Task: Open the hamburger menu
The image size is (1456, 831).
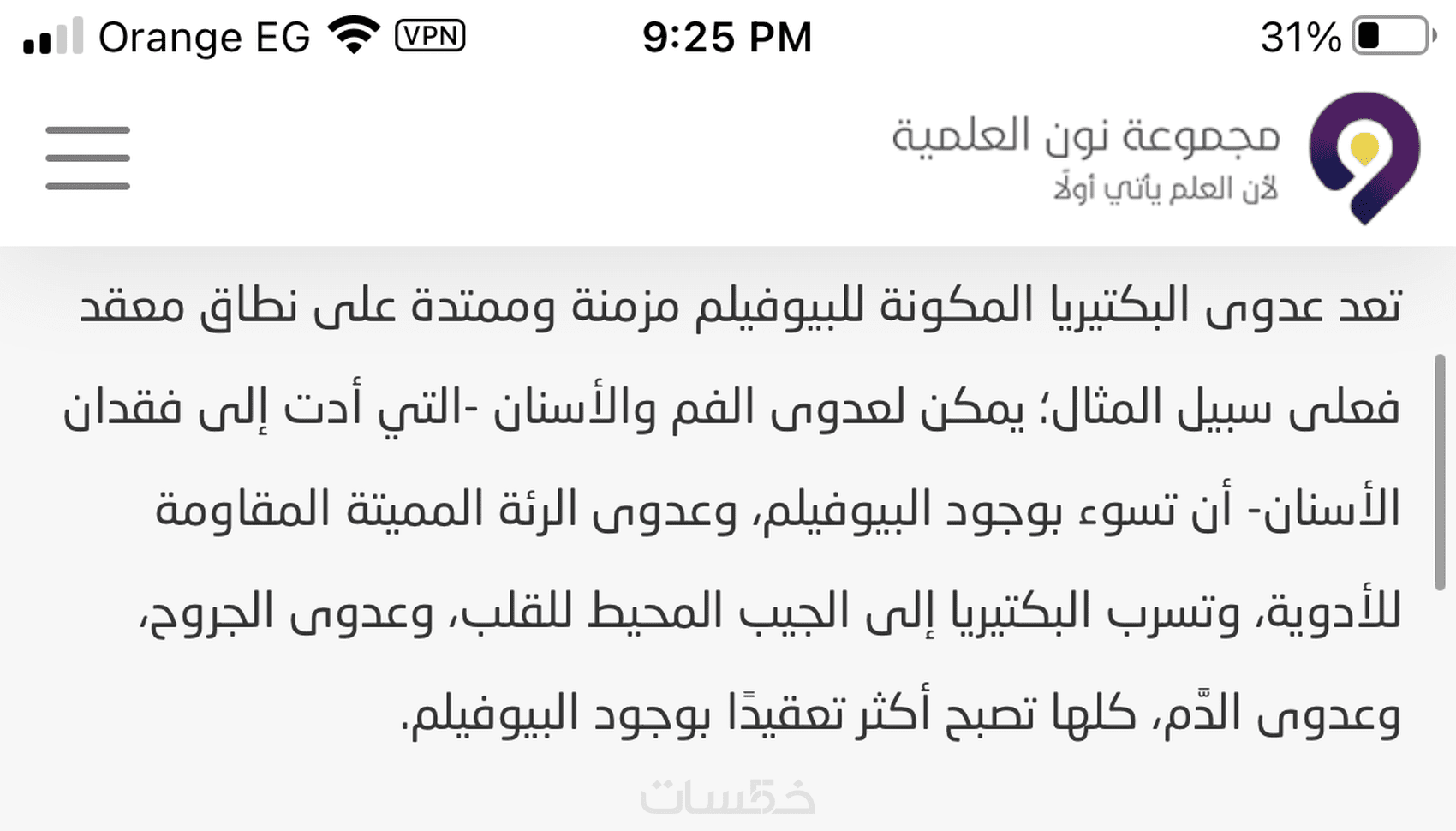Action: point(87,158)
